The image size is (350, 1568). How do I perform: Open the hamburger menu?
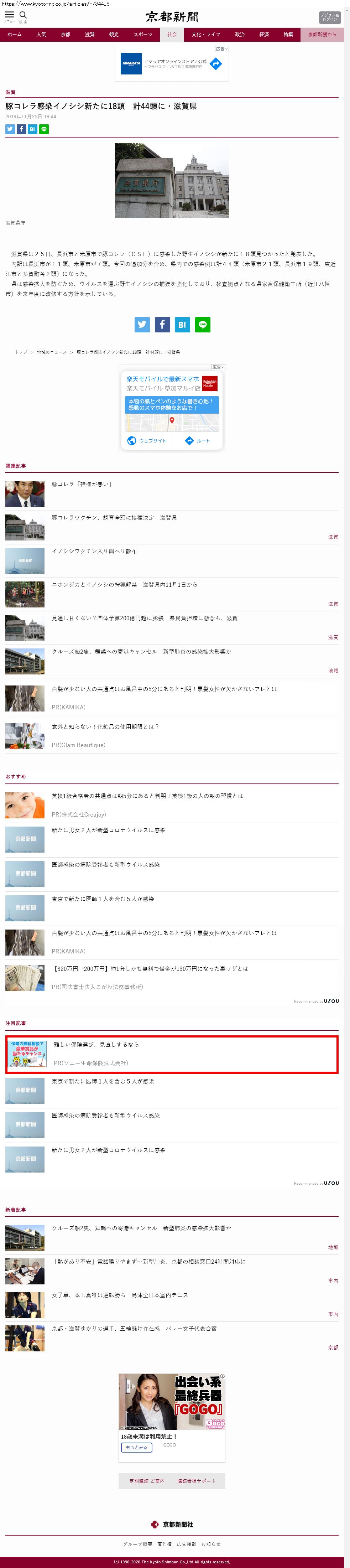(9, 16)
